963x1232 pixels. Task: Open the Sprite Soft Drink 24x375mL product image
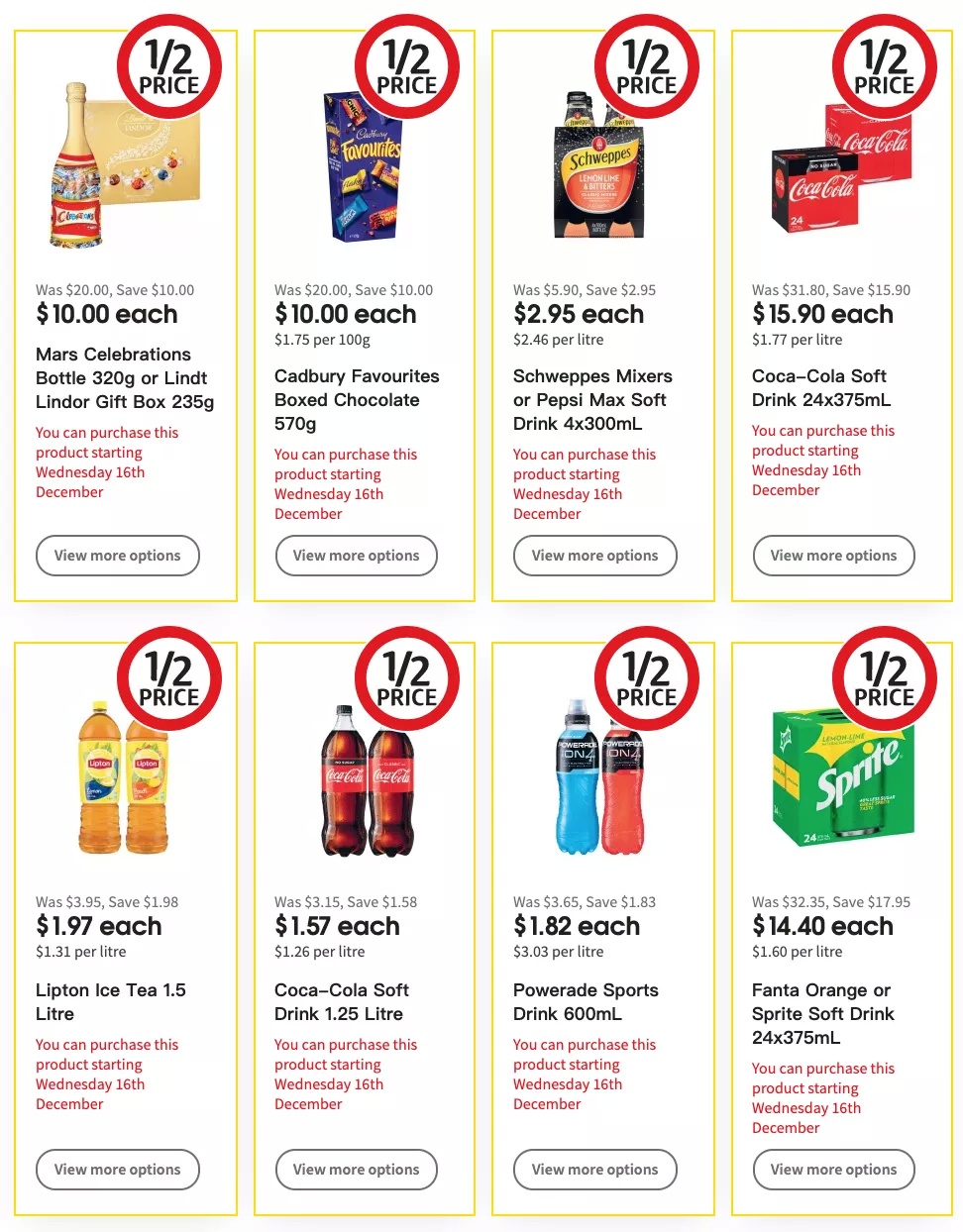842,778
